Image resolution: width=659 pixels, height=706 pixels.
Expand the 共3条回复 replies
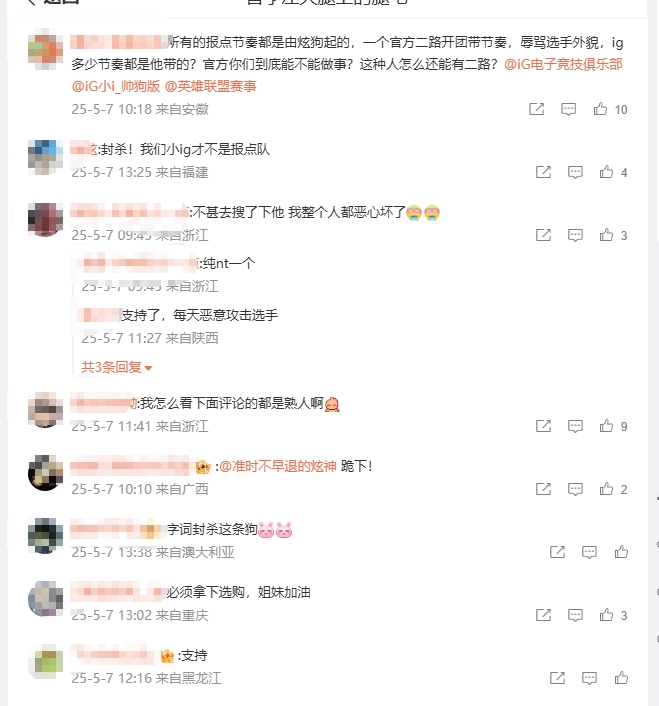coord(116,367)
